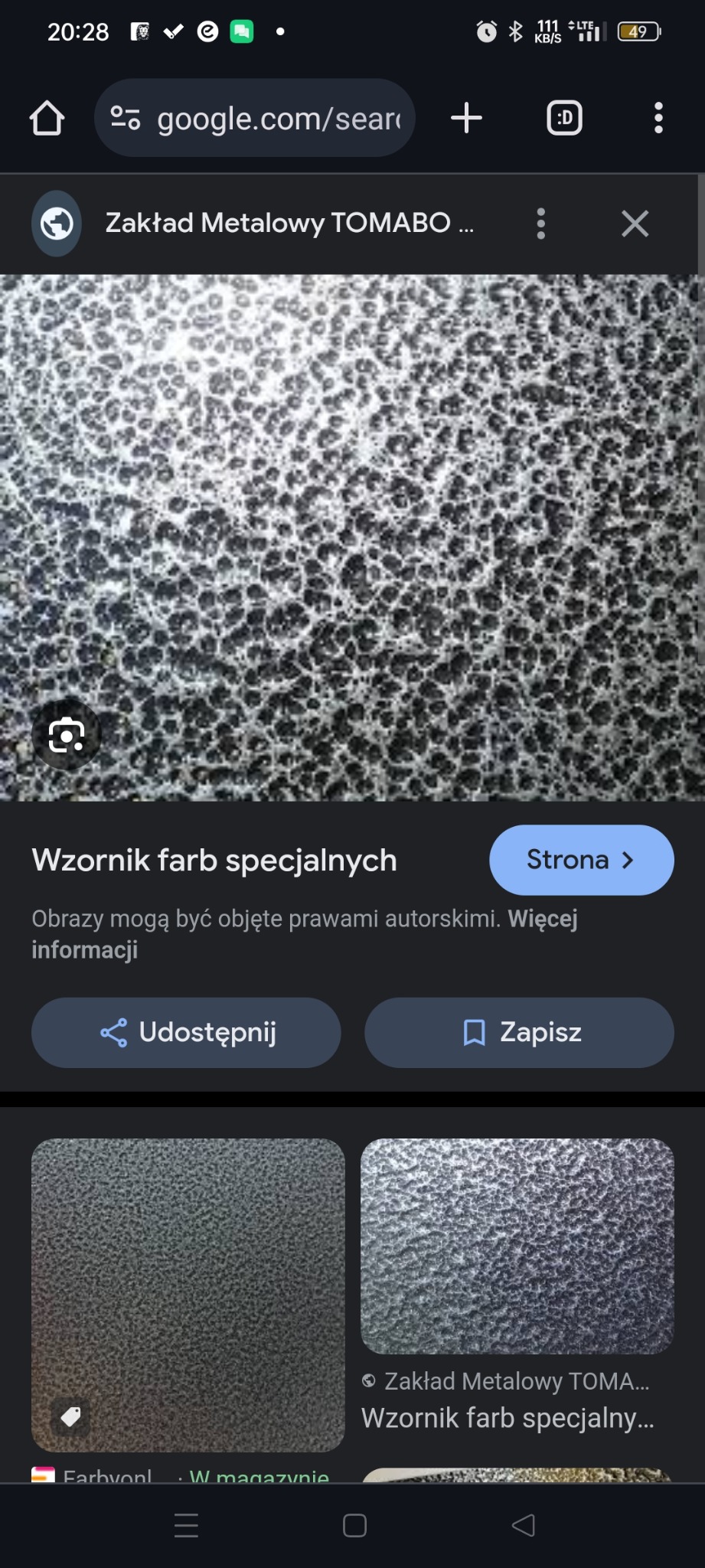Tap the globe icon next to TOMABO title
This screenshot has height=1568, width=705.
(x=55, y=223)
